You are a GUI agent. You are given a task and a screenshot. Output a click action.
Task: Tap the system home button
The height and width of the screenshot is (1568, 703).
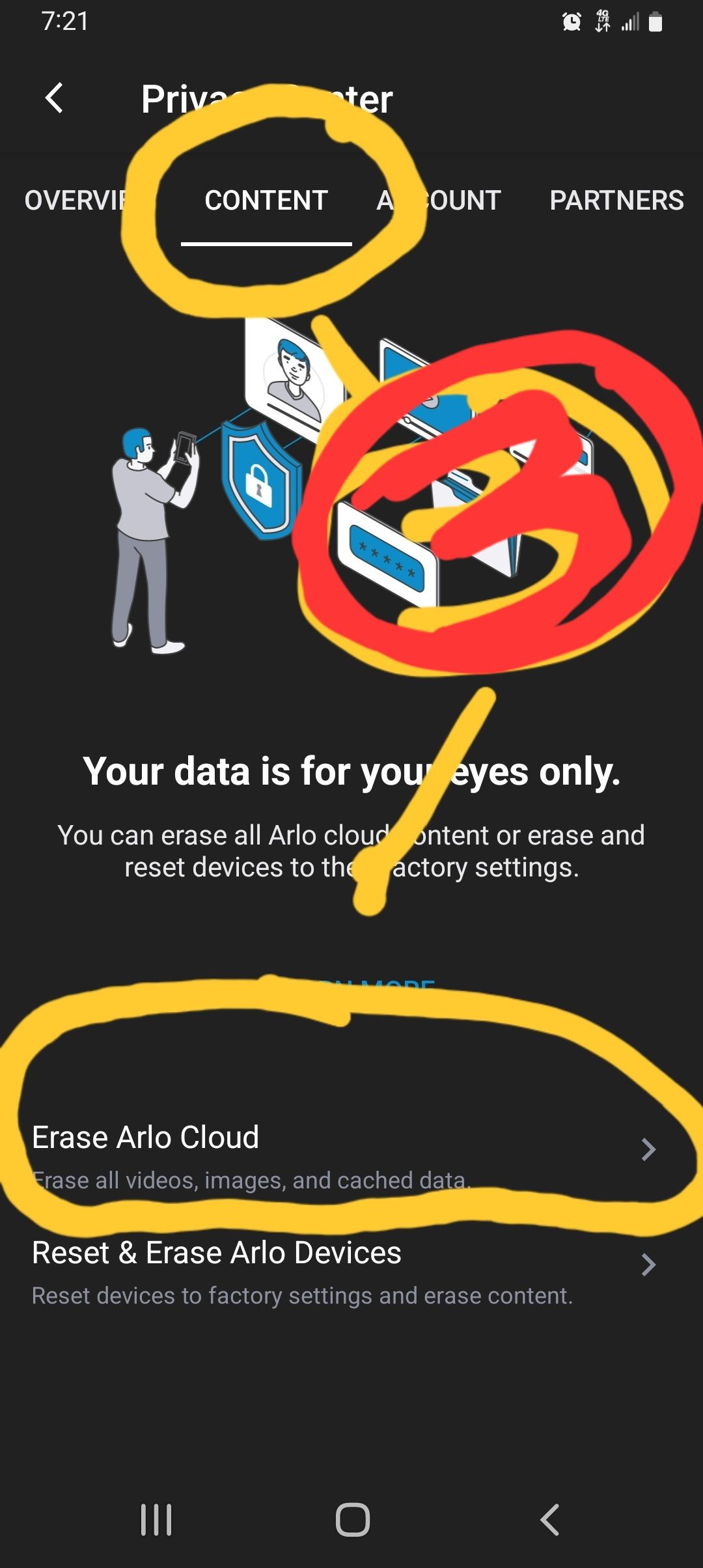point(352,1520)
